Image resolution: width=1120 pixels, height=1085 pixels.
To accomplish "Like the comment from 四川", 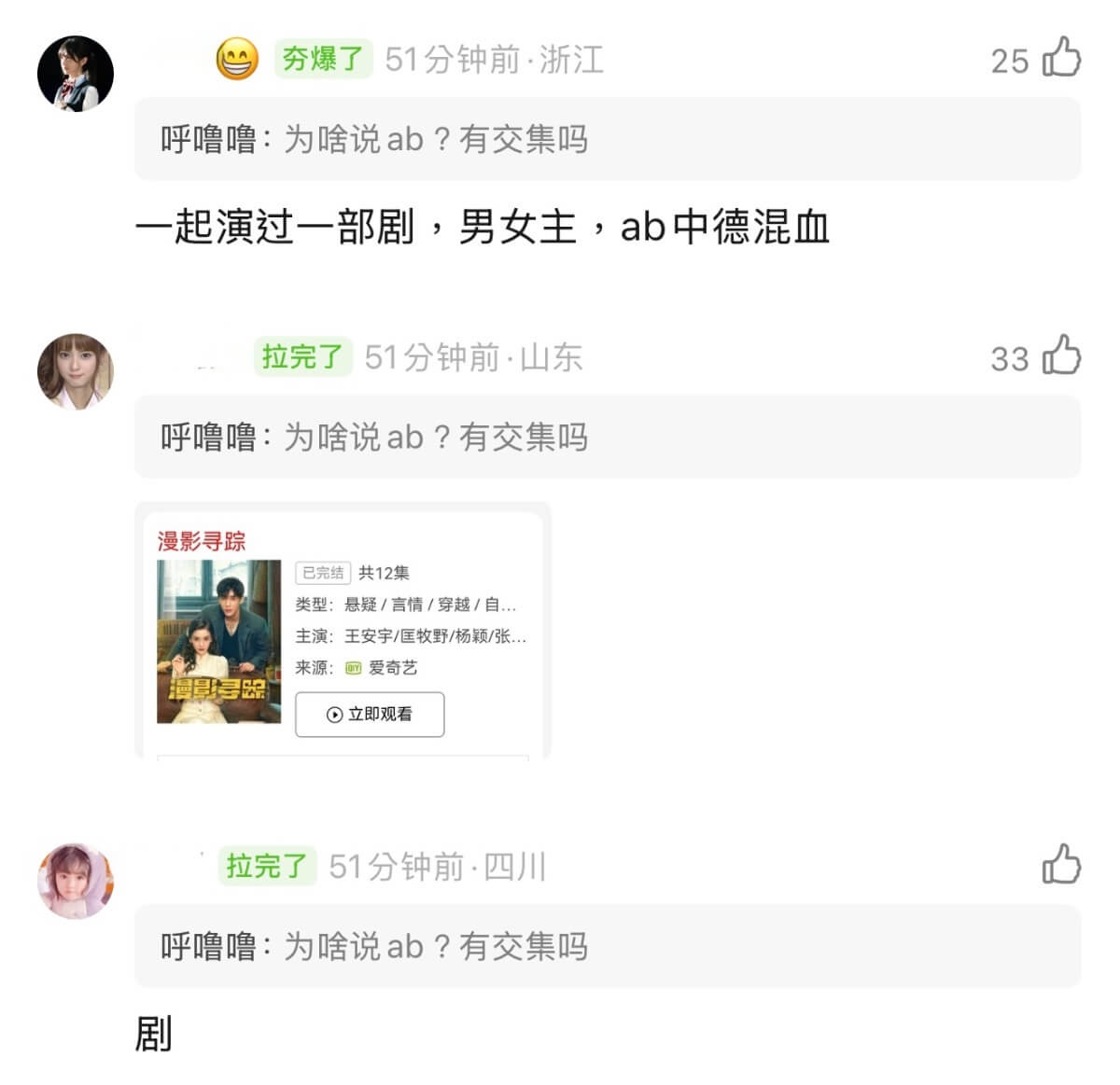I will [x=1061, y=864].
